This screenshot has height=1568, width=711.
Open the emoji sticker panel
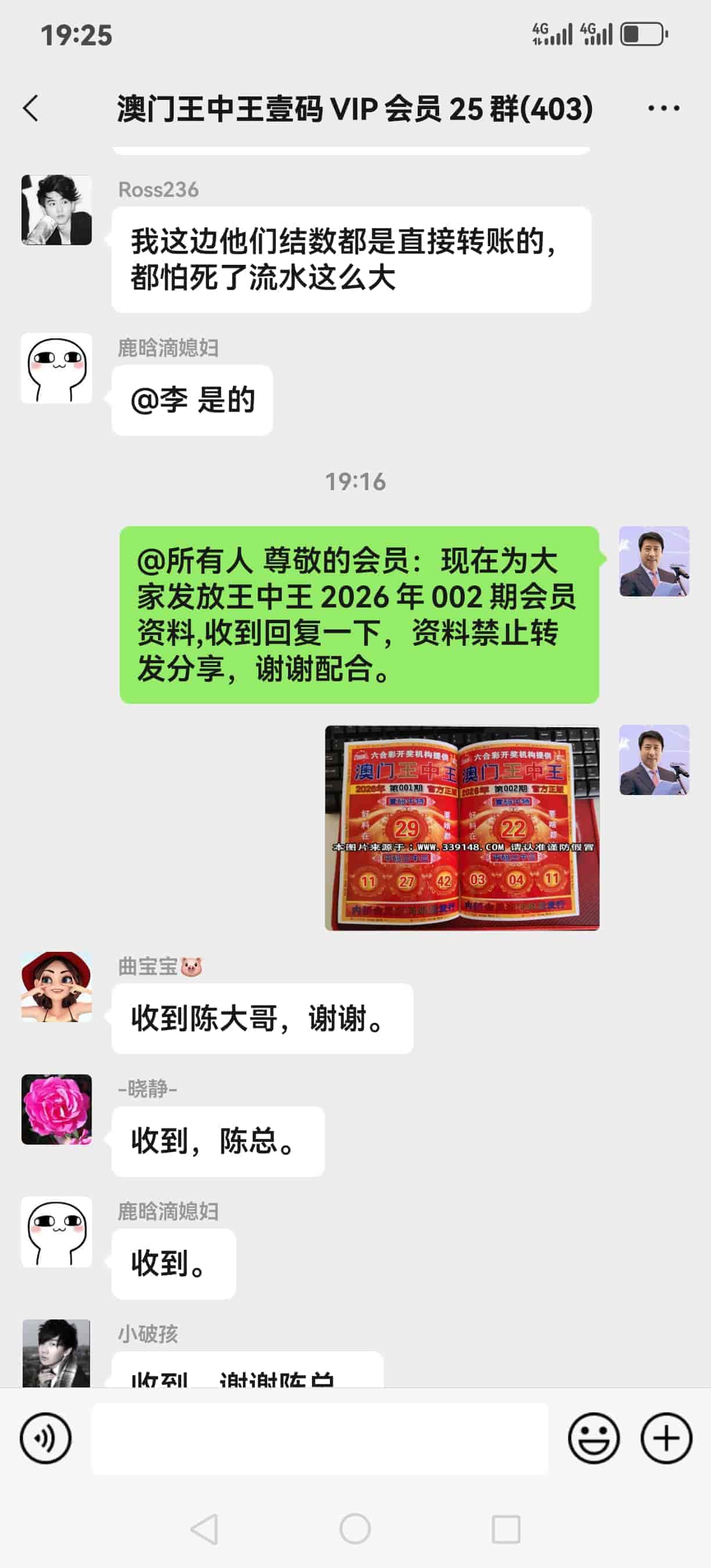(x=594, y=1438)
